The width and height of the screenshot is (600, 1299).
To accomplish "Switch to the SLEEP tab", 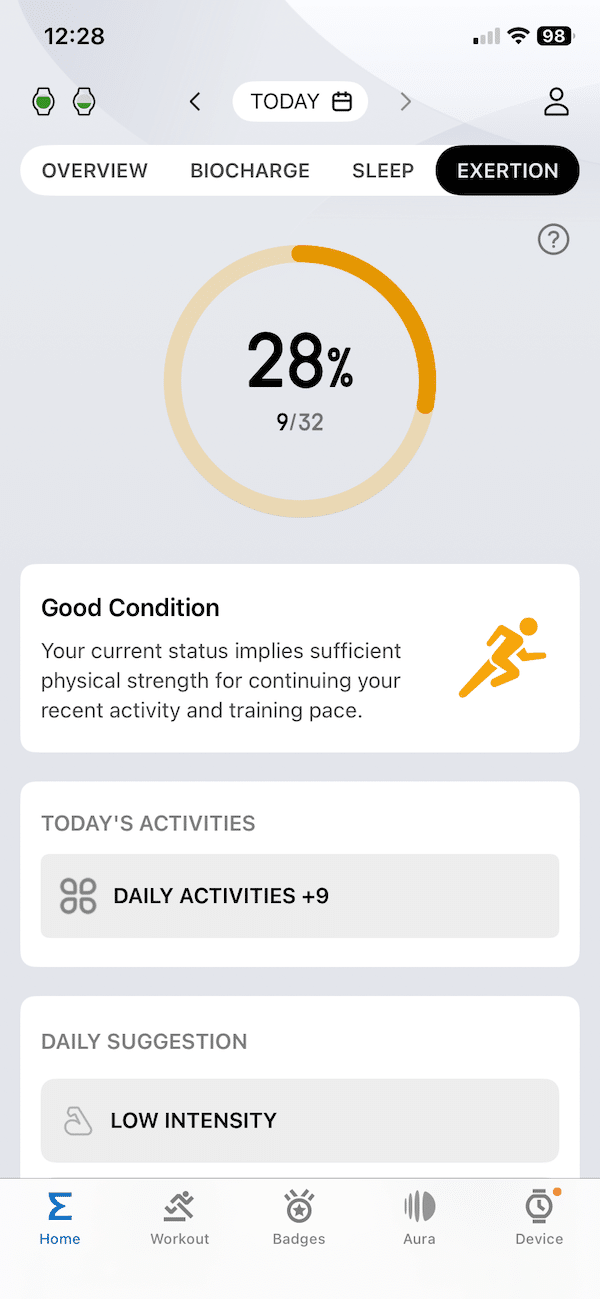I will coord(383,171).
